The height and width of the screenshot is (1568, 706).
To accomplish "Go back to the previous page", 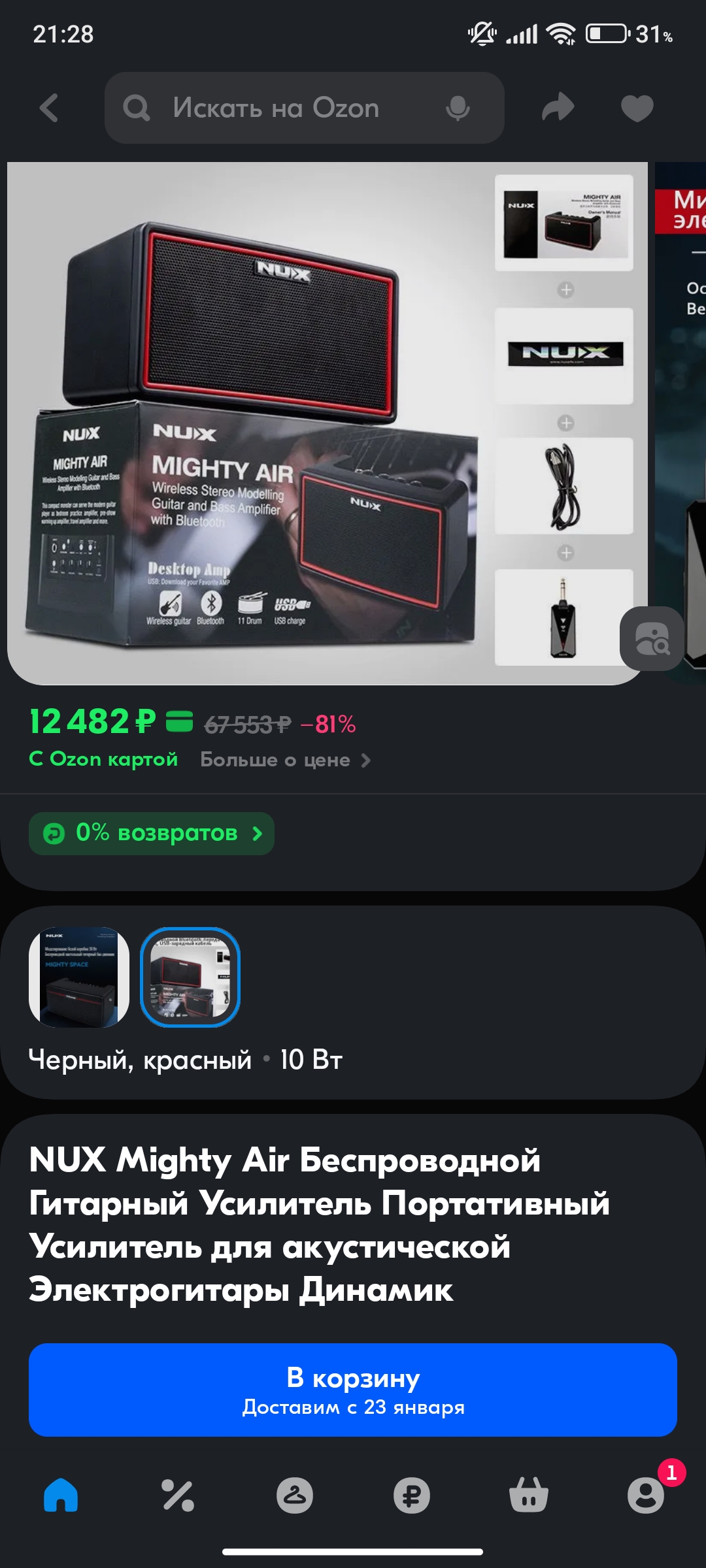I will click(50, 108).
